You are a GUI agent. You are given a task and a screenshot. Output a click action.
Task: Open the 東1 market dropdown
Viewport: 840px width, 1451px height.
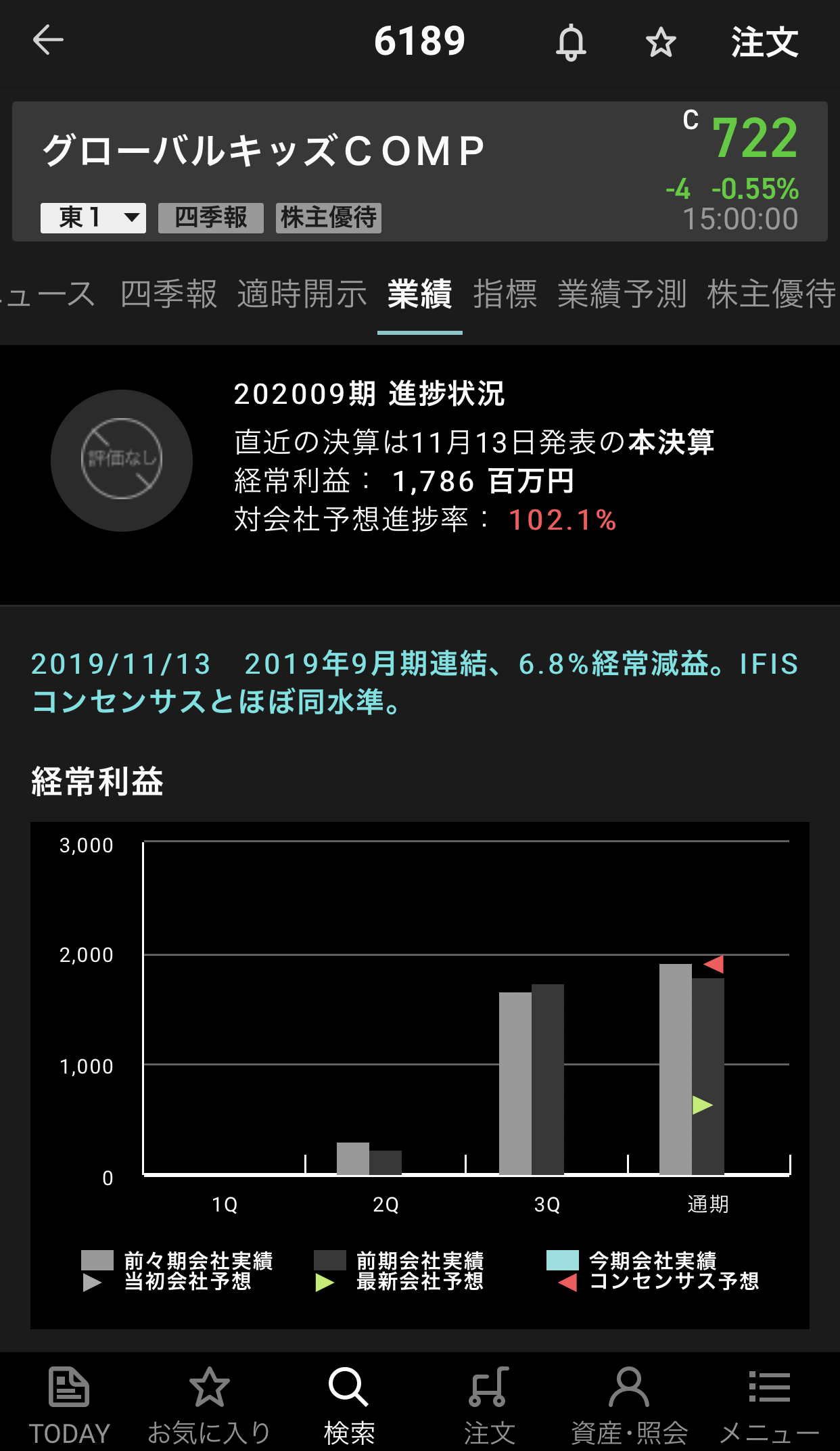click(93, 218)
